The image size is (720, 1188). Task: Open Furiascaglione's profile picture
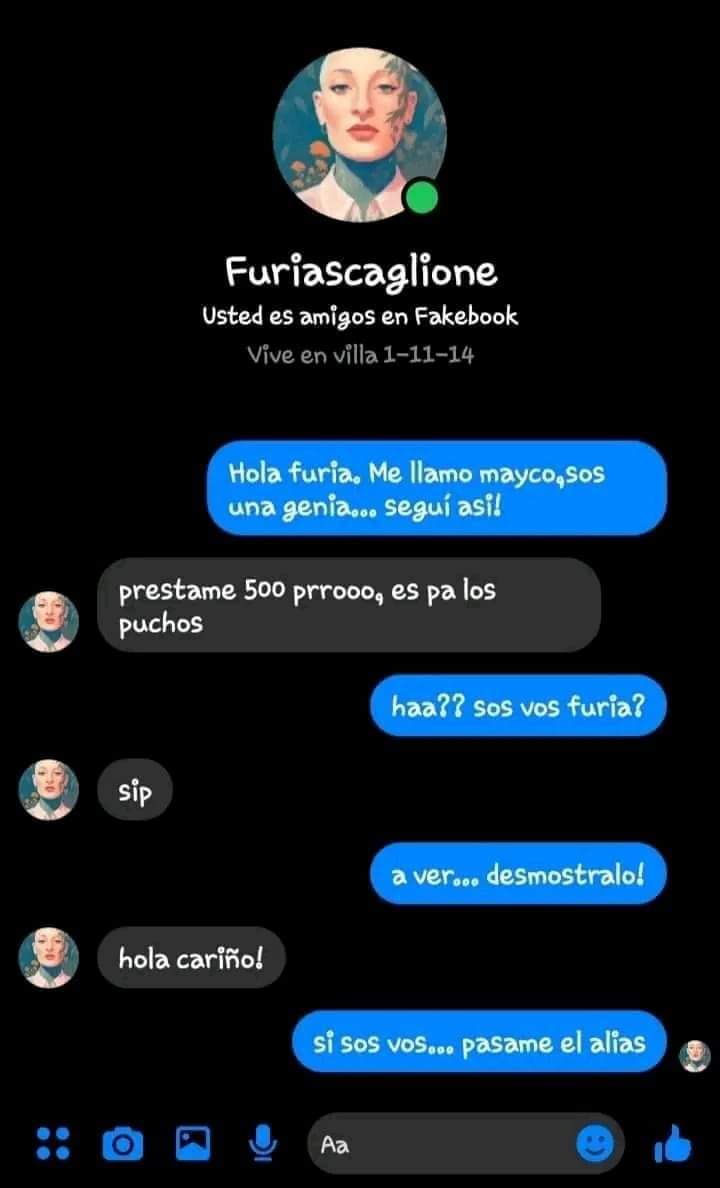pyautogui.click(x=359, y=135)
